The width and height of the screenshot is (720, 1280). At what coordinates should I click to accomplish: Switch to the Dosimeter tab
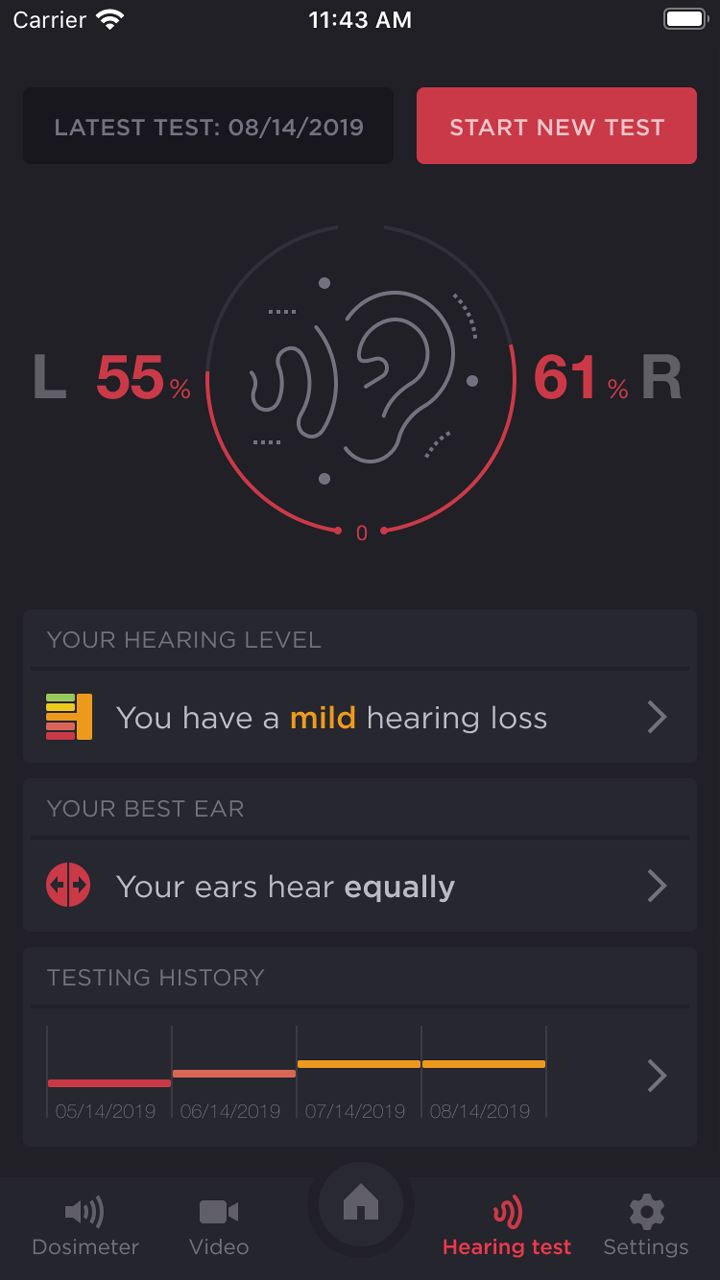[85, 1227]
